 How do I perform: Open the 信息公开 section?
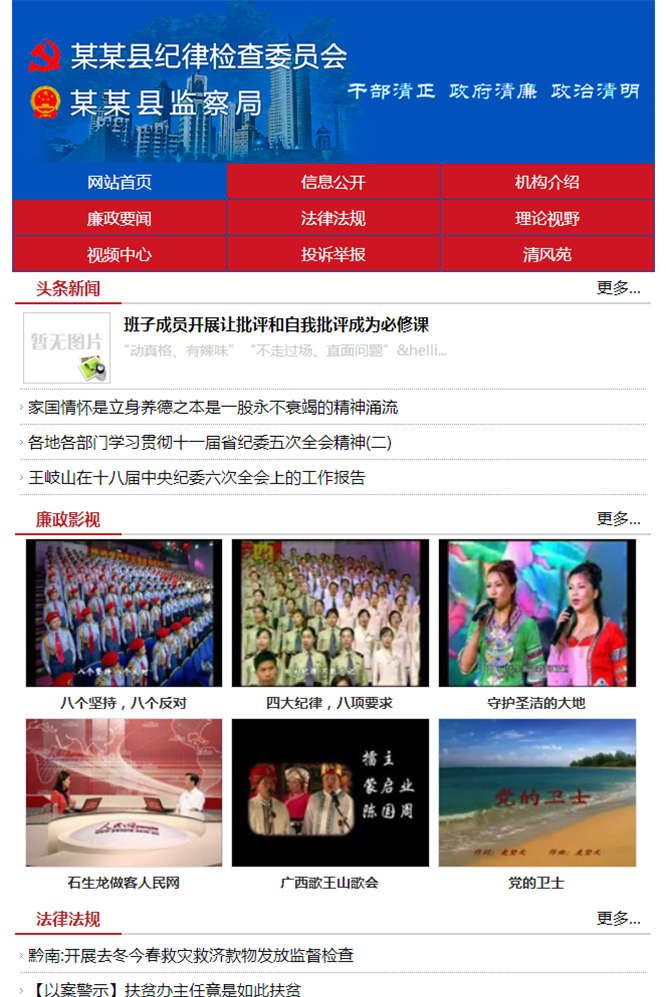click(333, 182)
